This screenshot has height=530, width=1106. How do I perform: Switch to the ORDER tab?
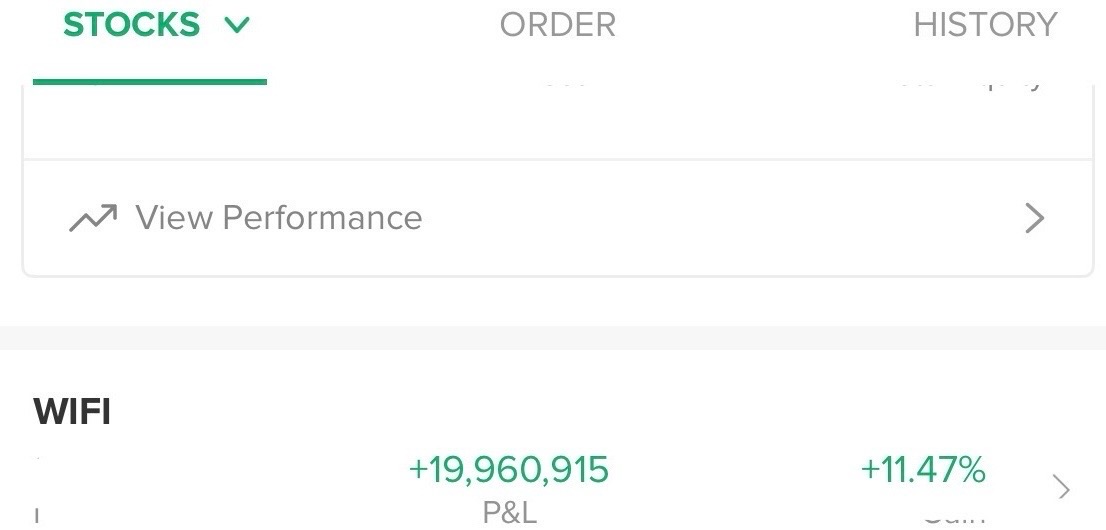[557, 26]
